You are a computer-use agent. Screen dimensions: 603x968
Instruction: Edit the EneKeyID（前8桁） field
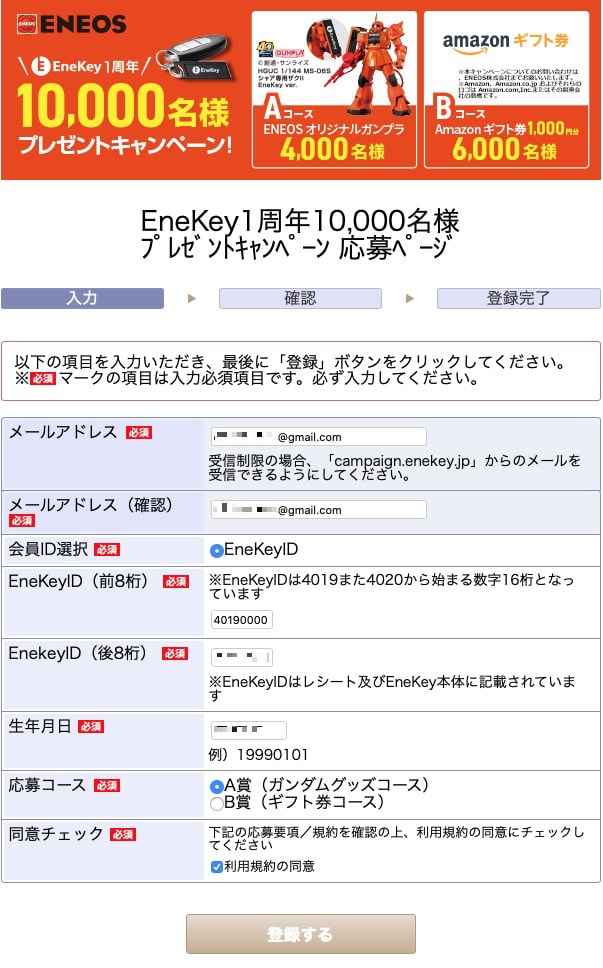point(241,620)
